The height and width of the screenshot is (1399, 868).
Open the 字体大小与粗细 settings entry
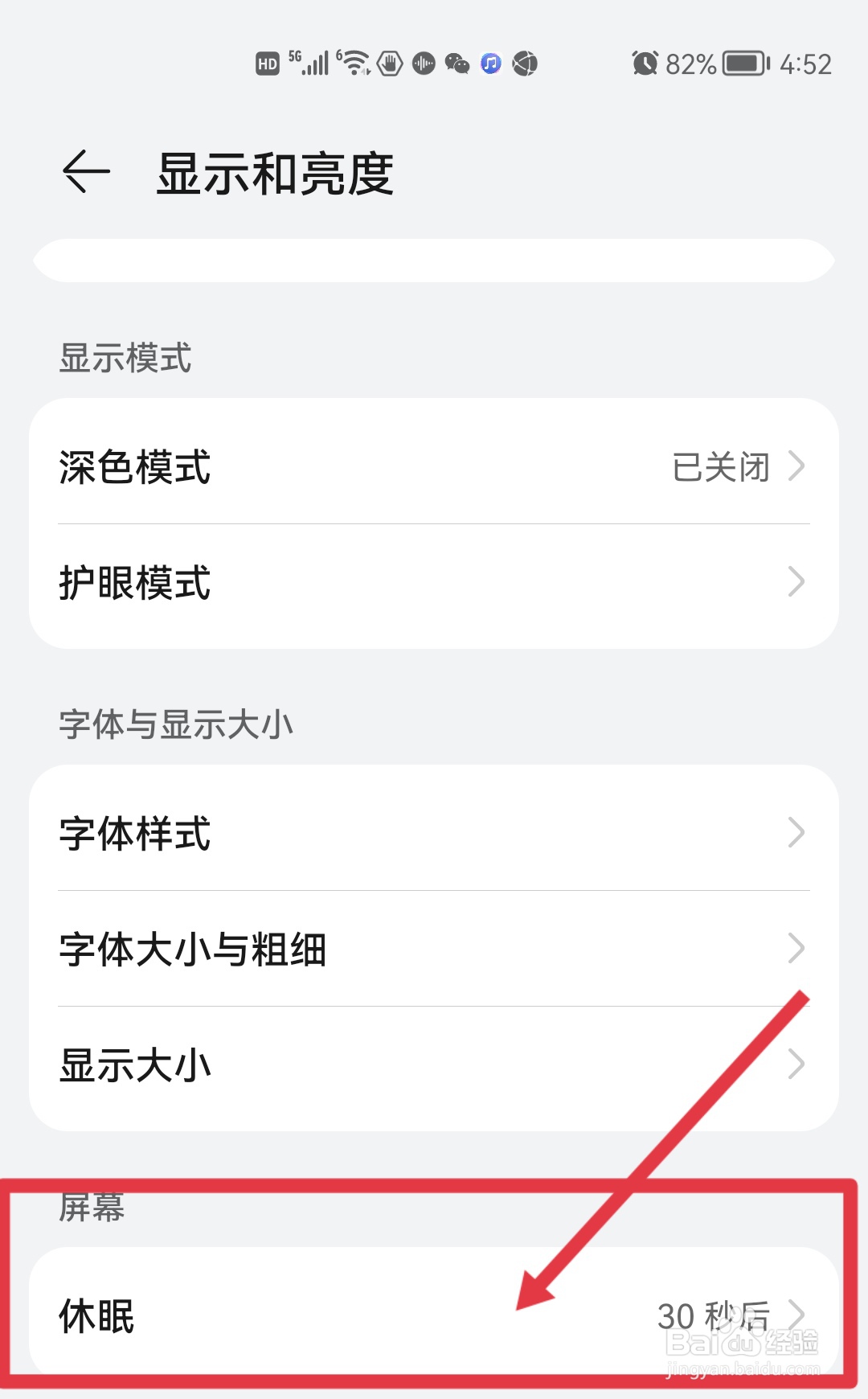click(x=434, y=949)
